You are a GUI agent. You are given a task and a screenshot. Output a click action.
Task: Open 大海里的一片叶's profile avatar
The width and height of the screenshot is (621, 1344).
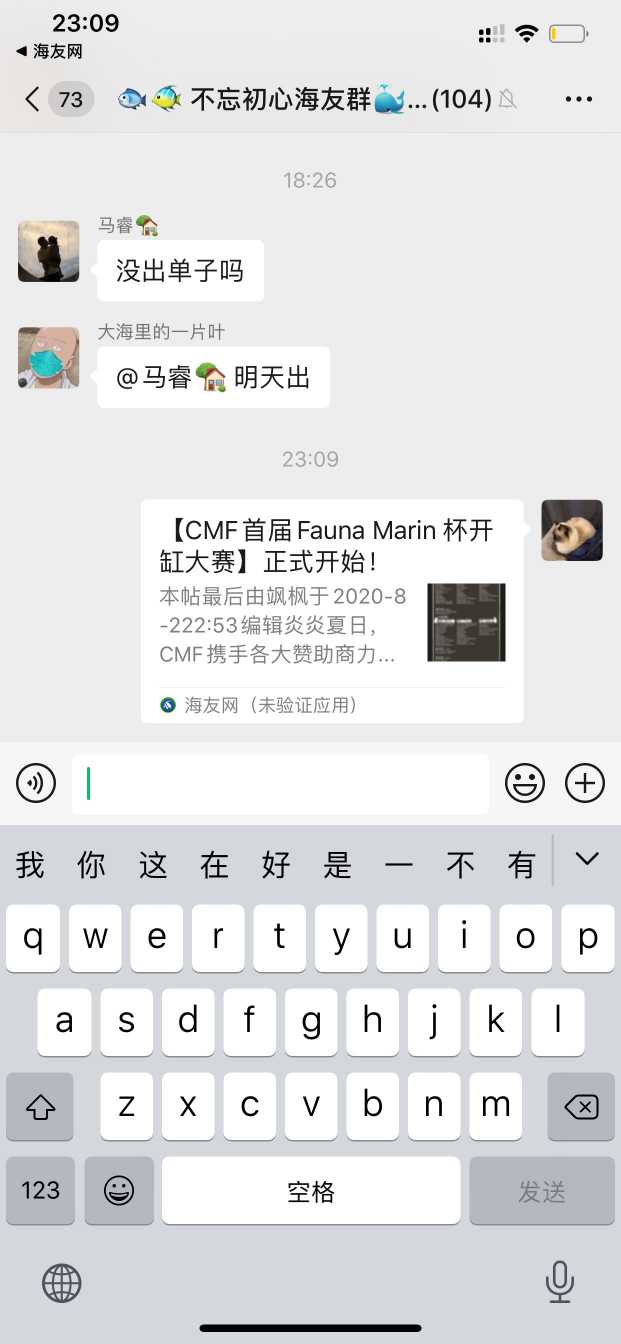[x=48, y=357]
